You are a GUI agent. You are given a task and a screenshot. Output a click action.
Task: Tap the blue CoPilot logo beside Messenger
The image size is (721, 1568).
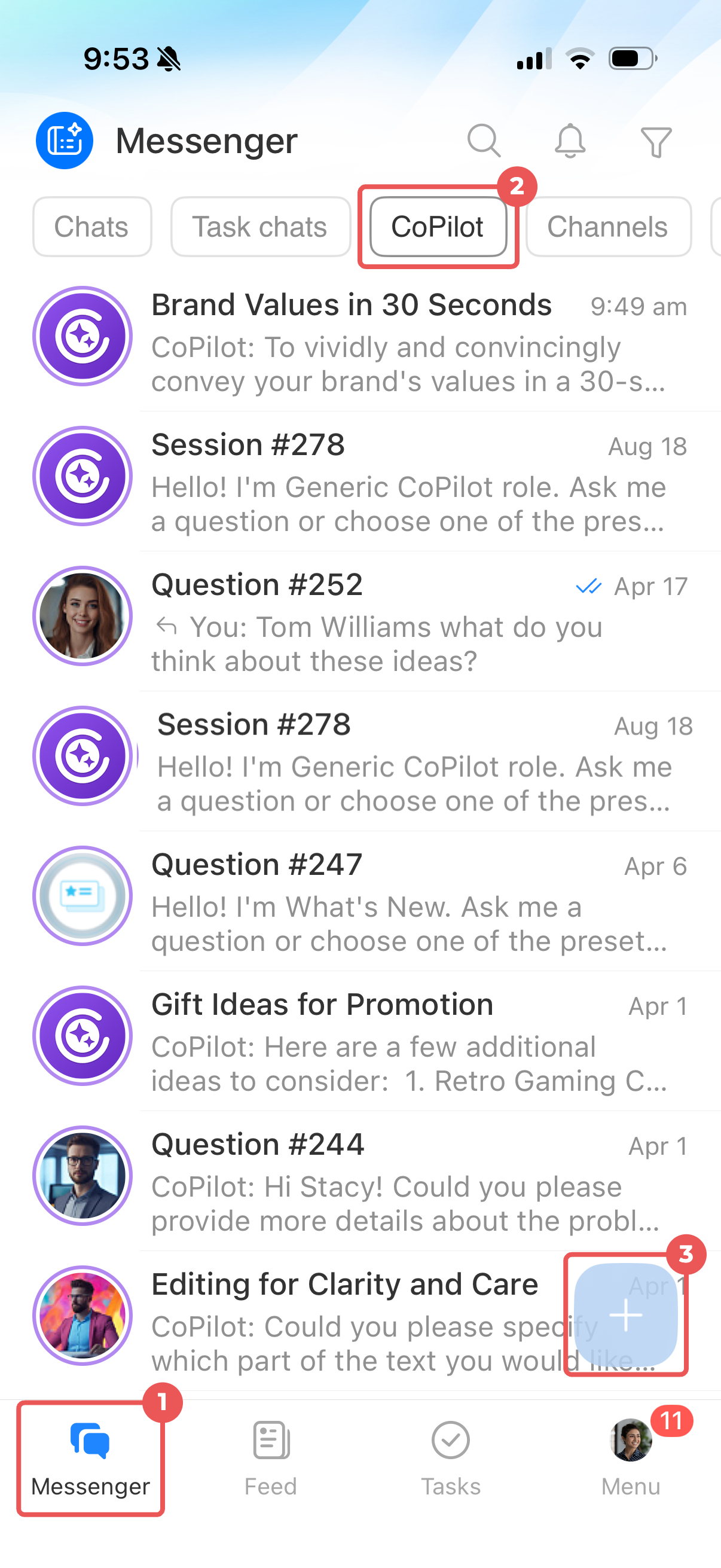pos(65,141)
